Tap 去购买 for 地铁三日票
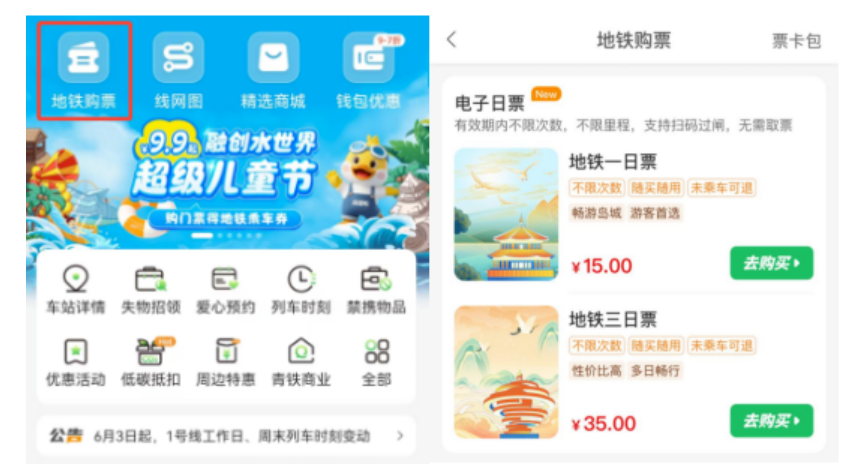This screenshot has width=864, height=472. coord(771,421)
